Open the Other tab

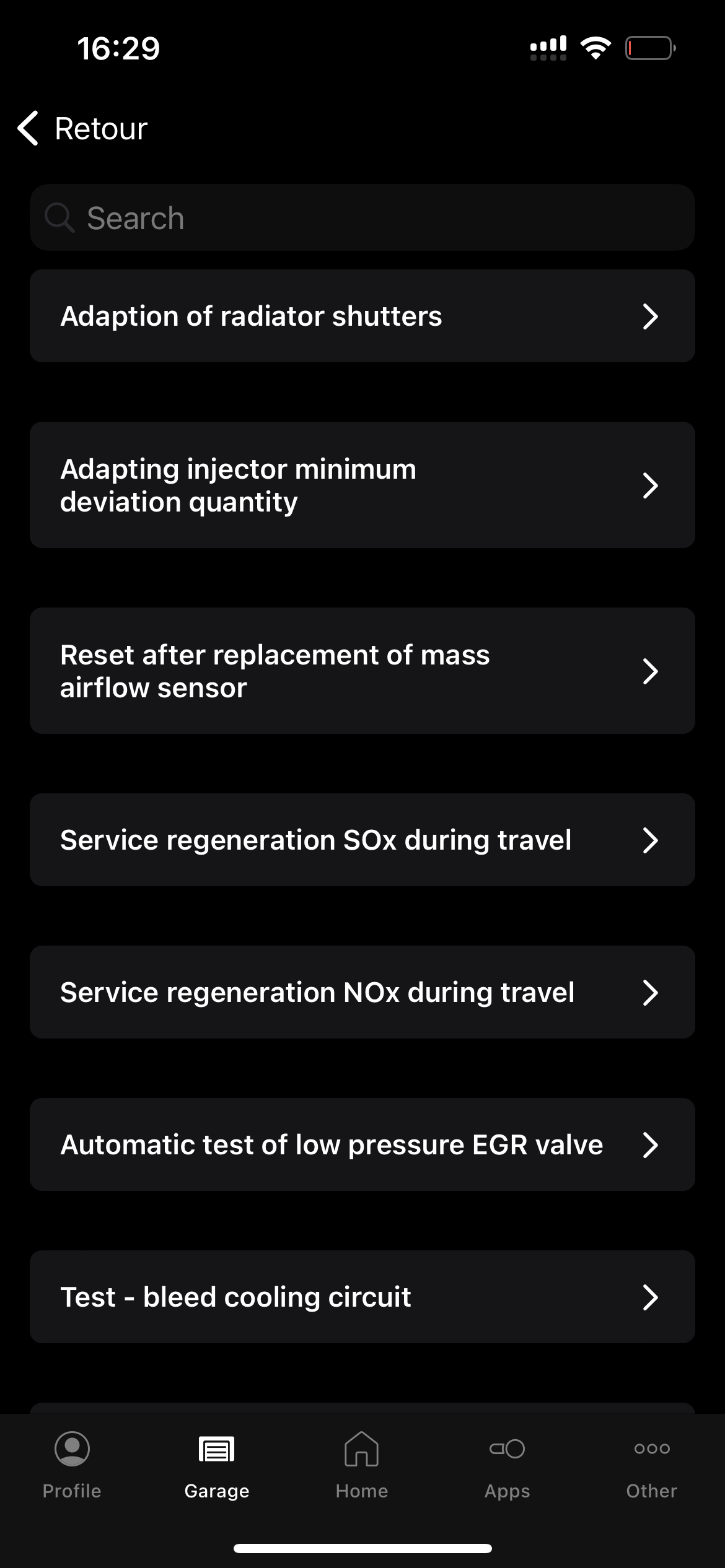pos(651,1465)
